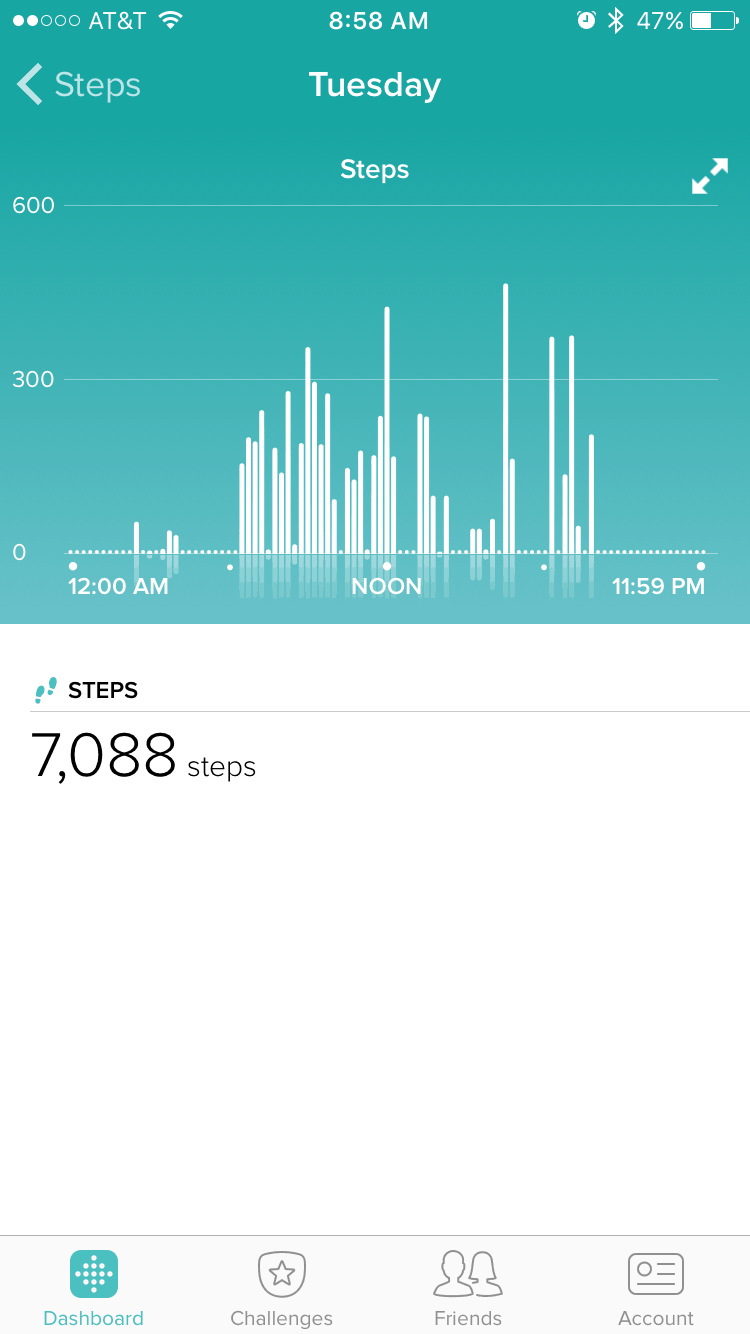Expand the steps chart to fullscreen
This screenshot has width=750, height=1334.
click(x=710, y=176)
